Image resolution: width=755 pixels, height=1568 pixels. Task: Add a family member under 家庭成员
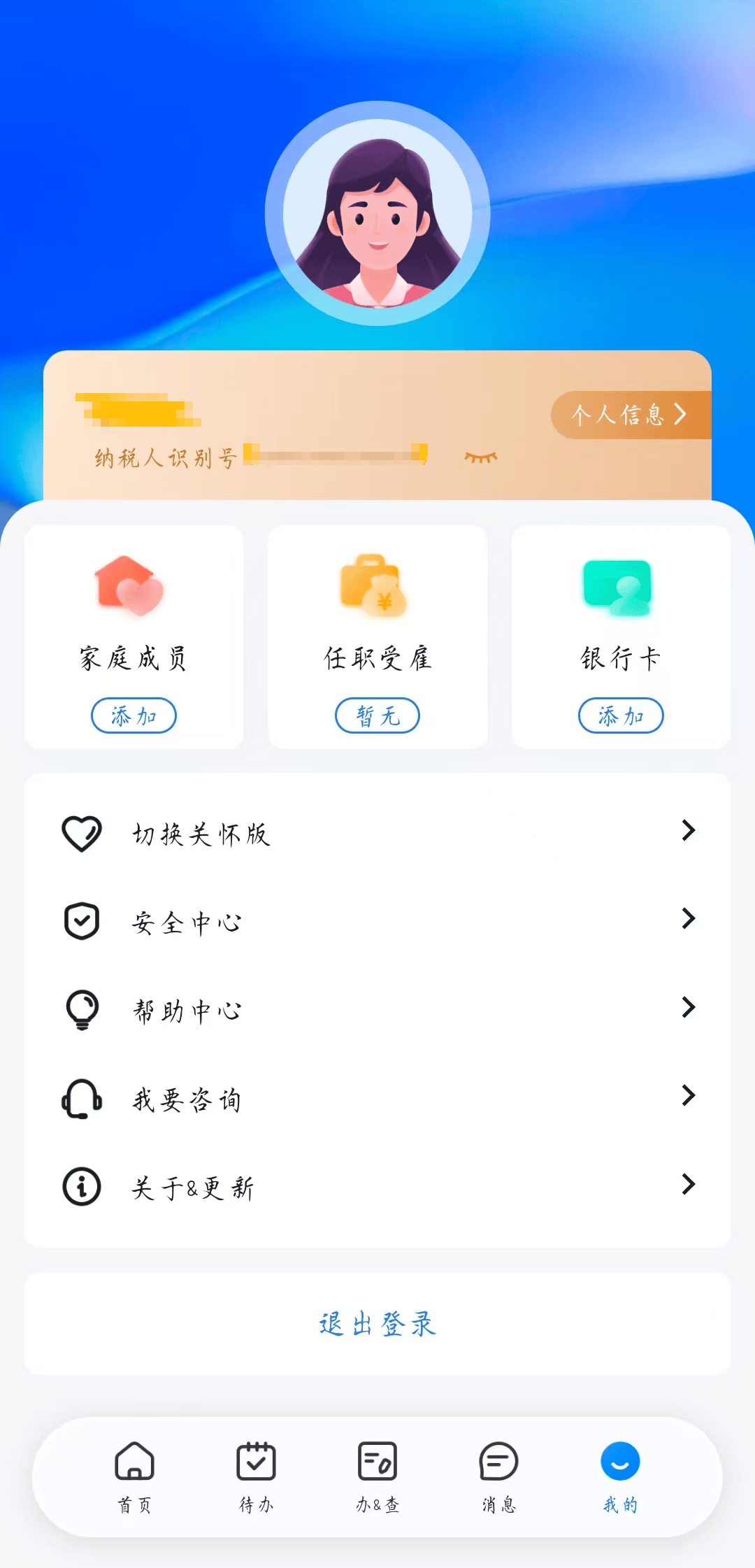click(134, 715)
